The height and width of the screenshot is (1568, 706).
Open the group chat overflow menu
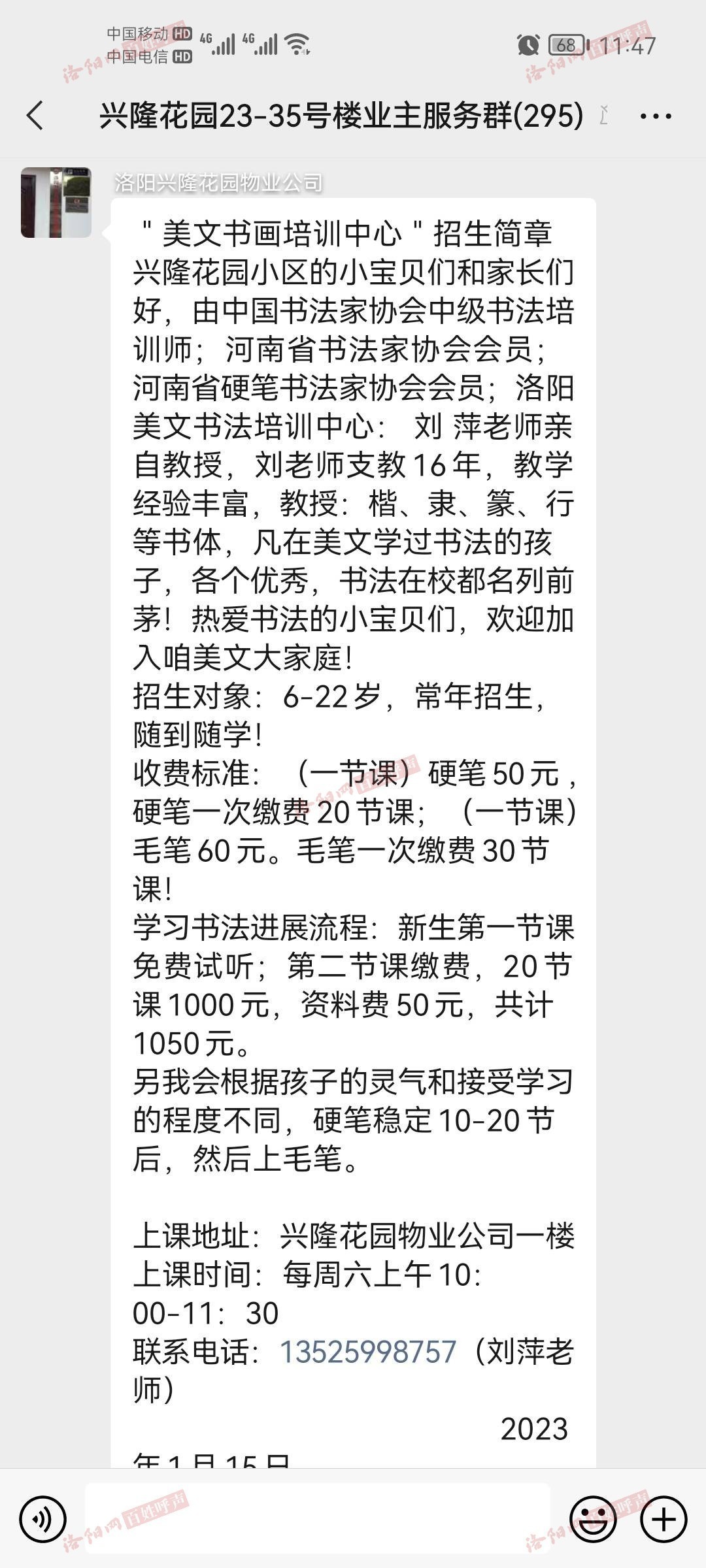(x=656, y=116)
